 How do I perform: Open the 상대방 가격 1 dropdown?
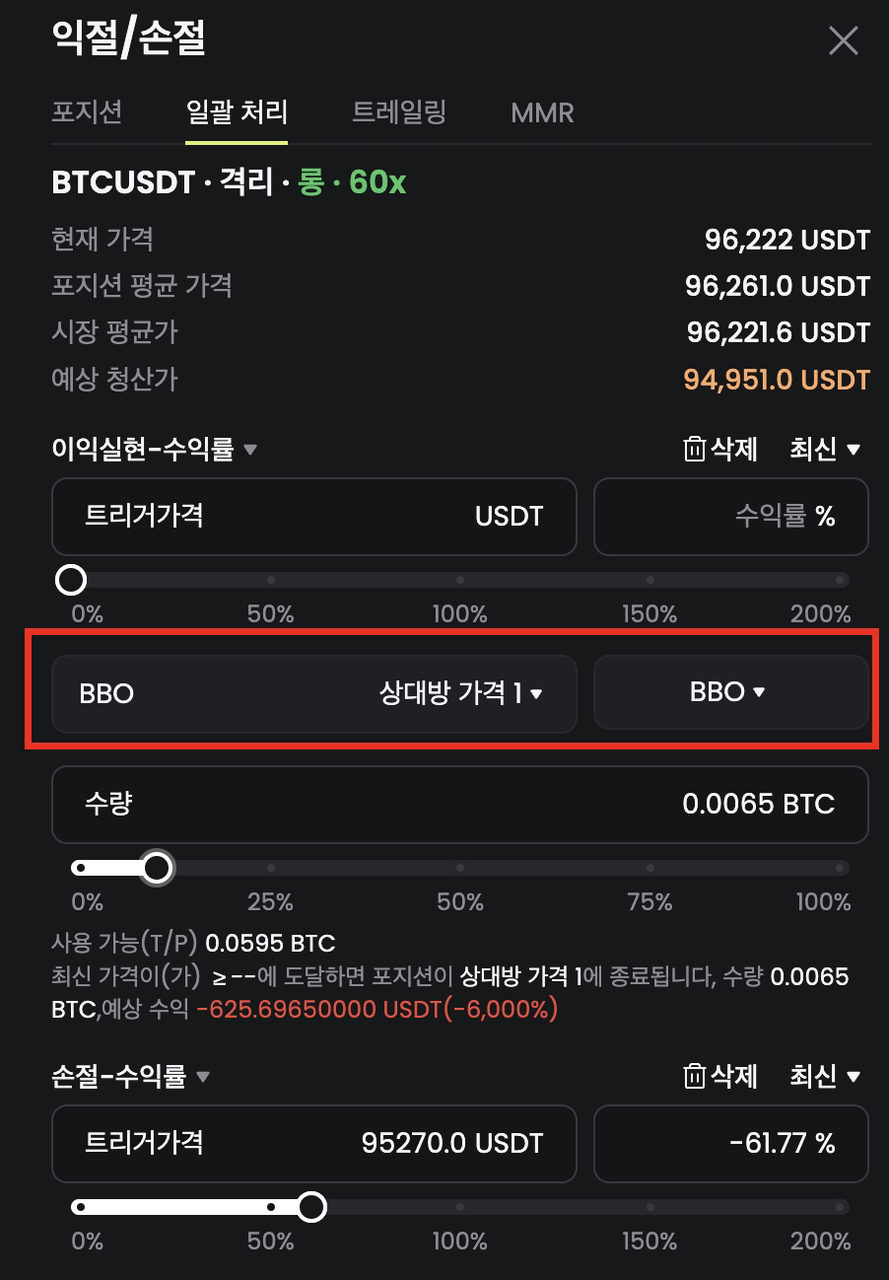tap(460, 693)
